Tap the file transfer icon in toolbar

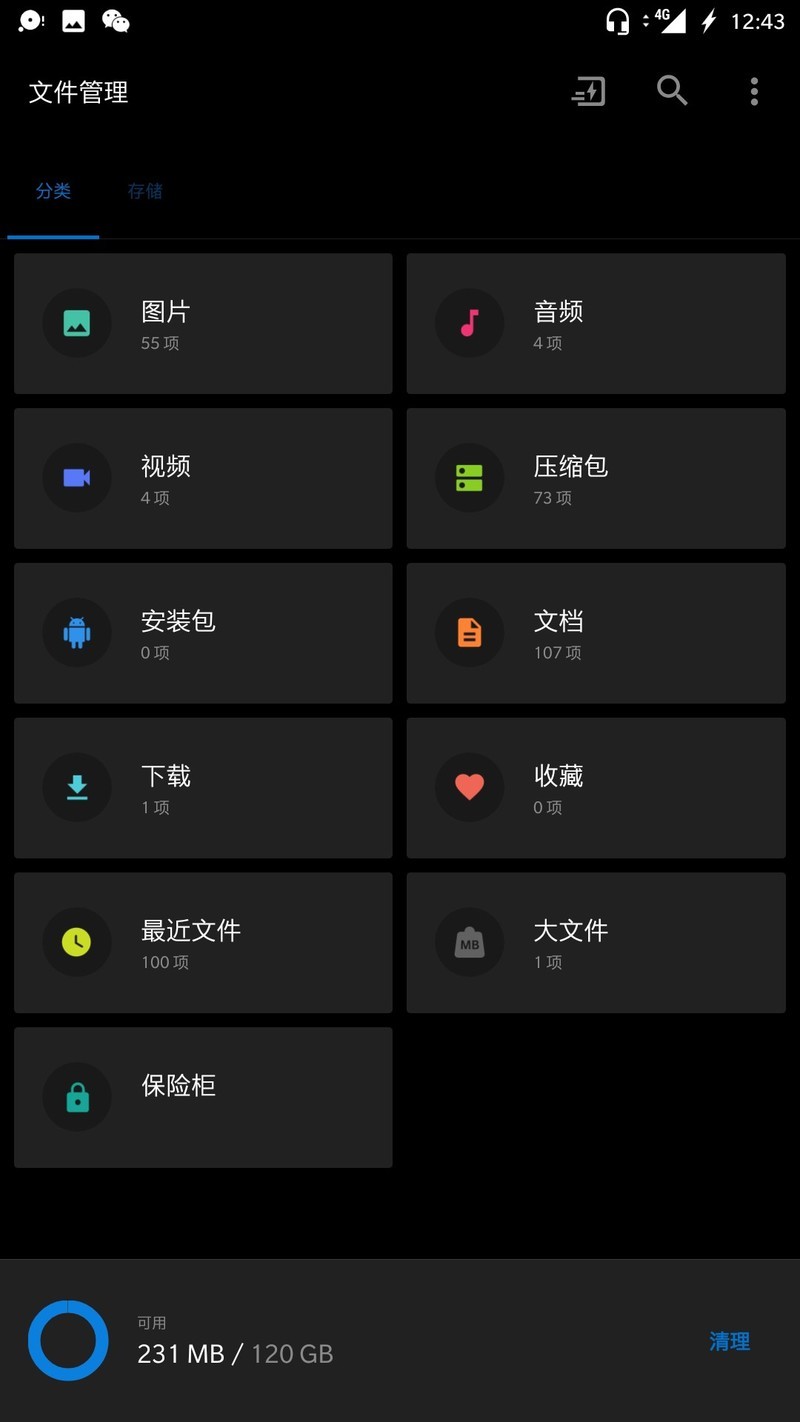(588, 91)
